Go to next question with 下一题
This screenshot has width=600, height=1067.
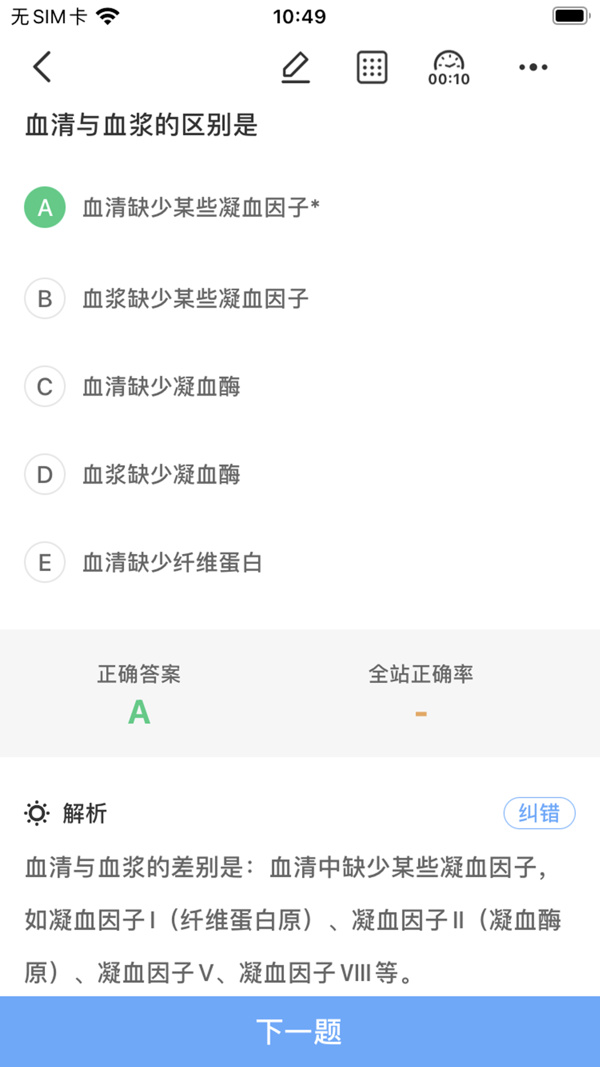coord(300,1032)
